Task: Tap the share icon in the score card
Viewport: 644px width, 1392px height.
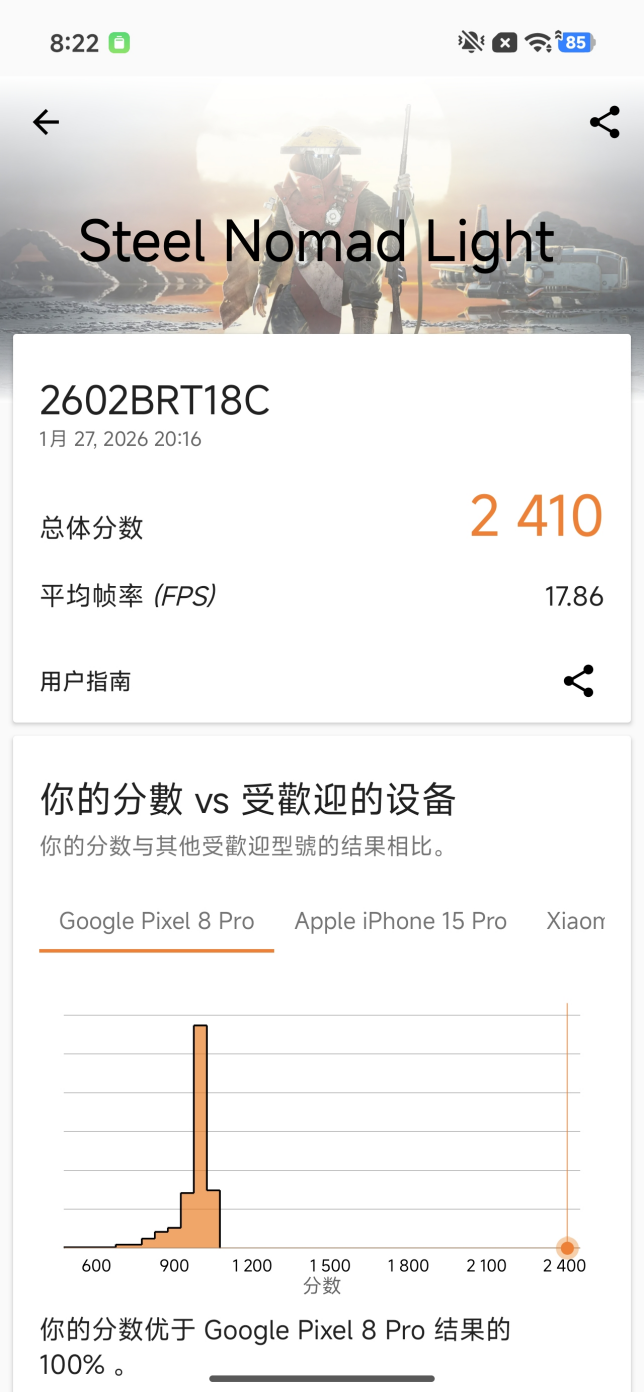Action: coord(578,681)
